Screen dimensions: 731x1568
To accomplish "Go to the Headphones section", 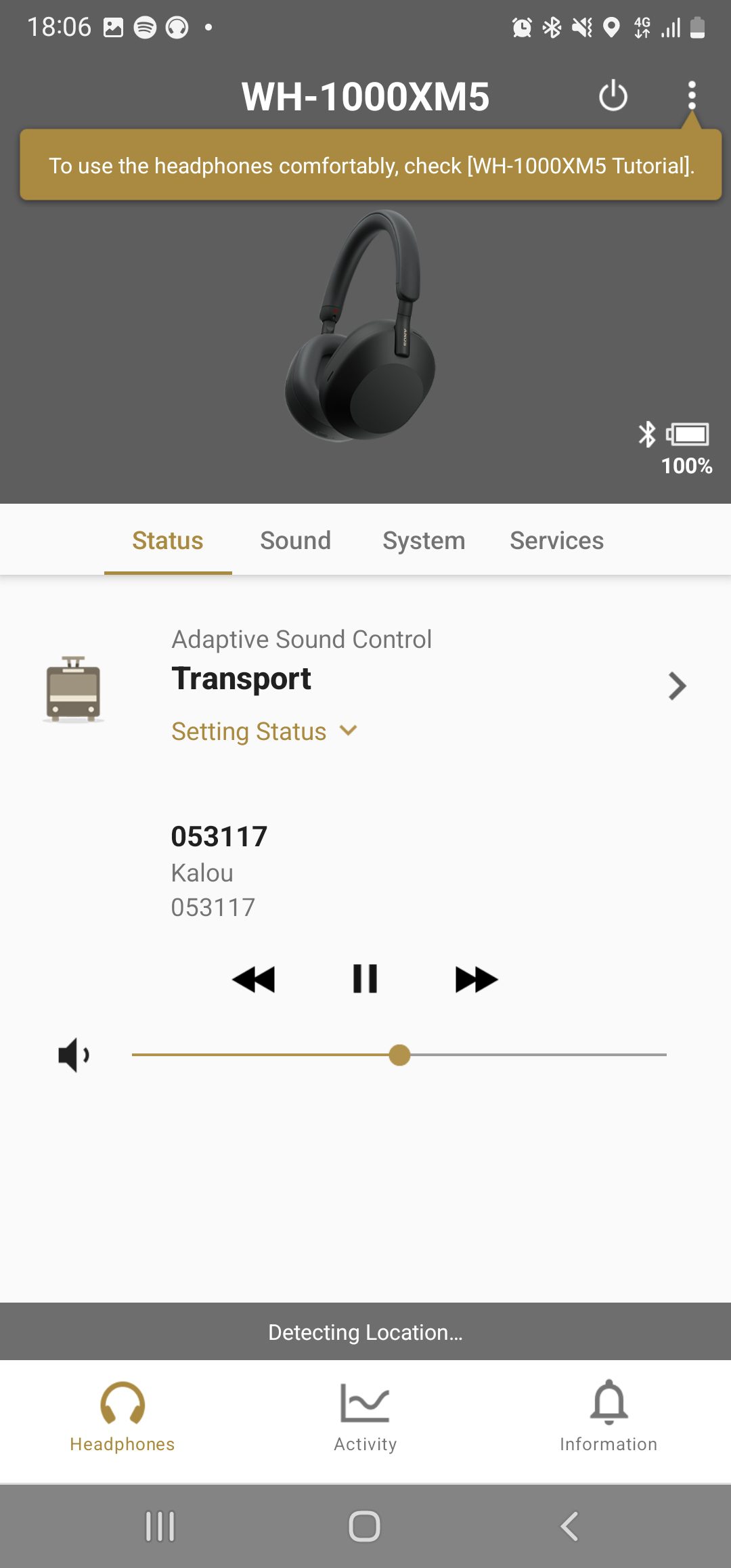I will (x=123, y=1418).
